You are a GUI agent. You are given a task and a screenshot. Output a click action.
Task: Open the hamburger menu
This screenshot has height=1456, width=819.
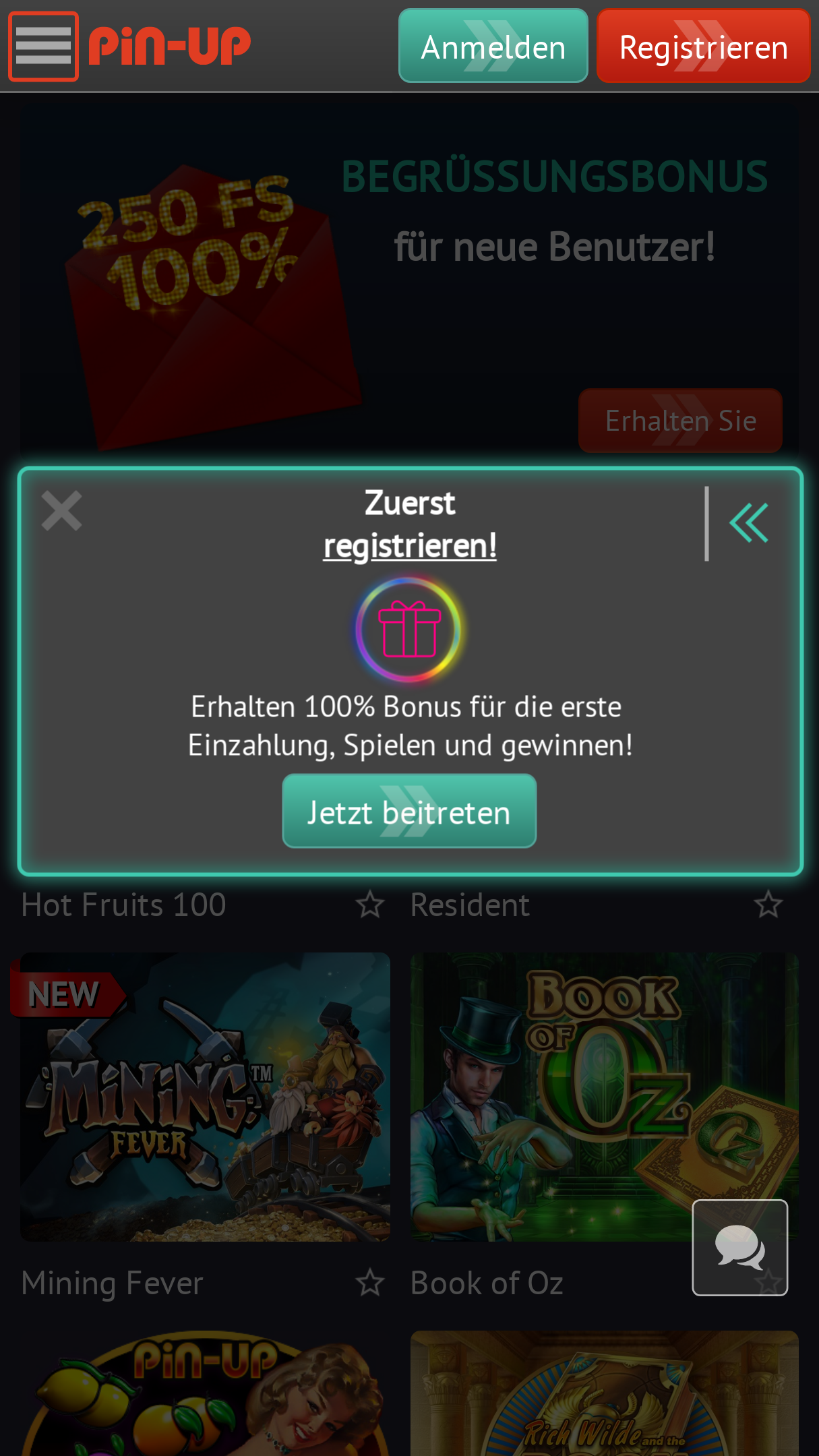point(43,46)
